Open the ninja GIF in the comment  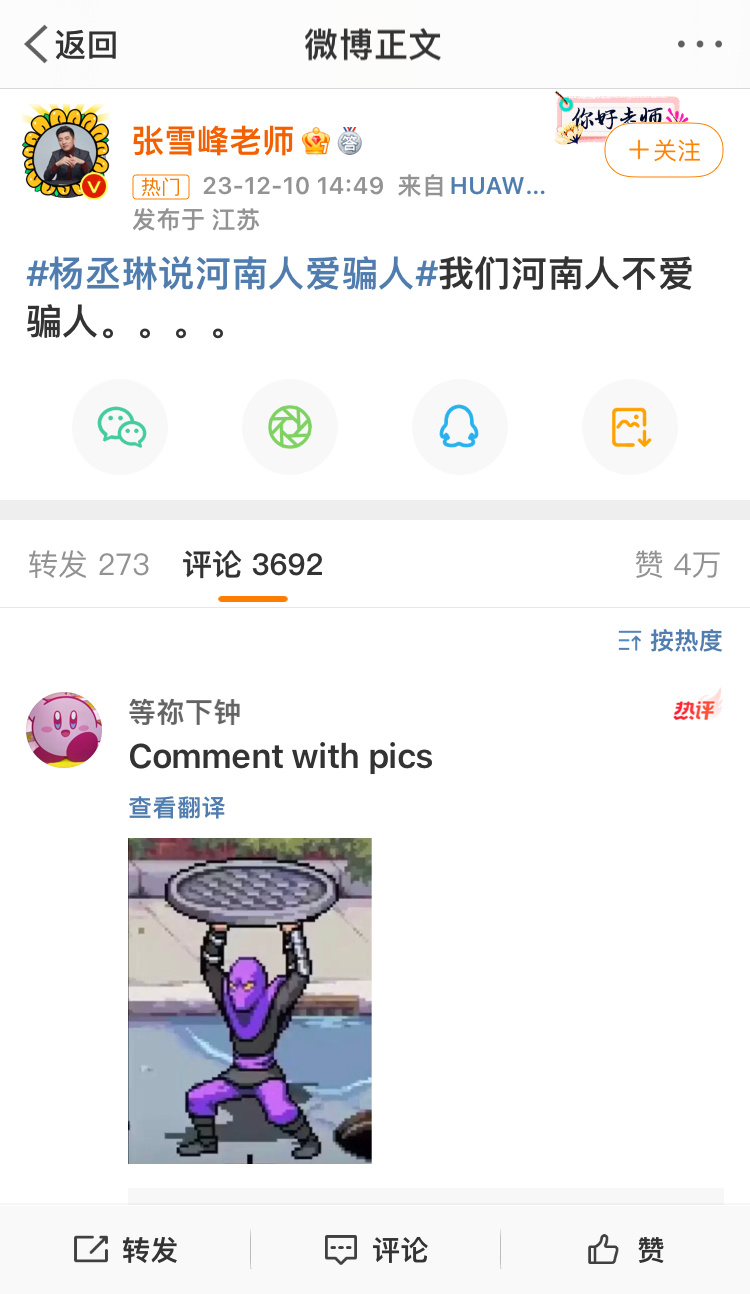249,1001
